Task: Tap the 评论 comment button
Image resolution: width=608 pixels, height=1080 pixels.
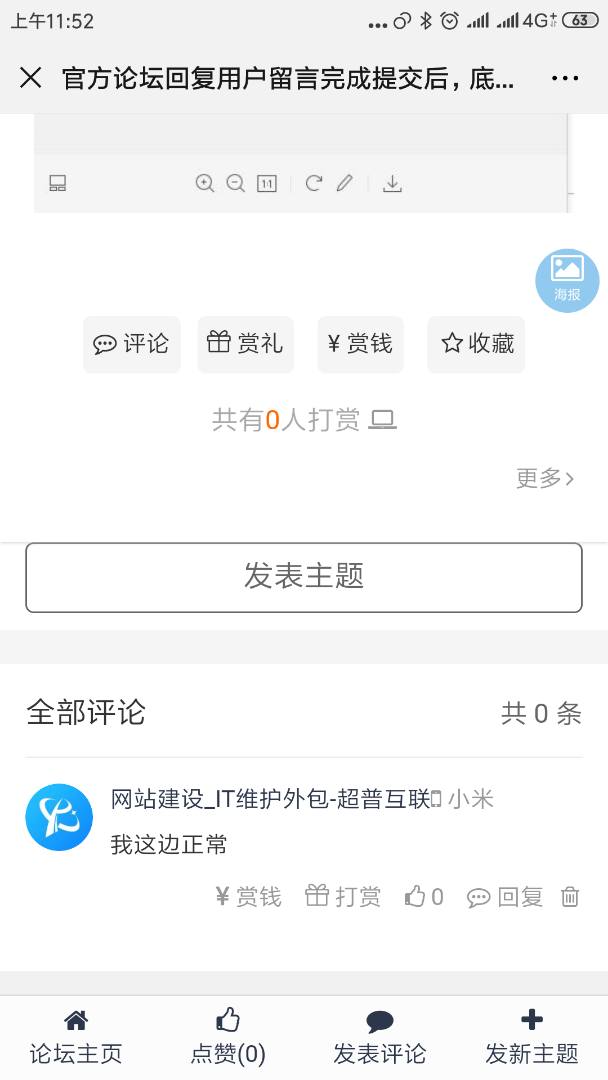Action: (x=132, y=344)
